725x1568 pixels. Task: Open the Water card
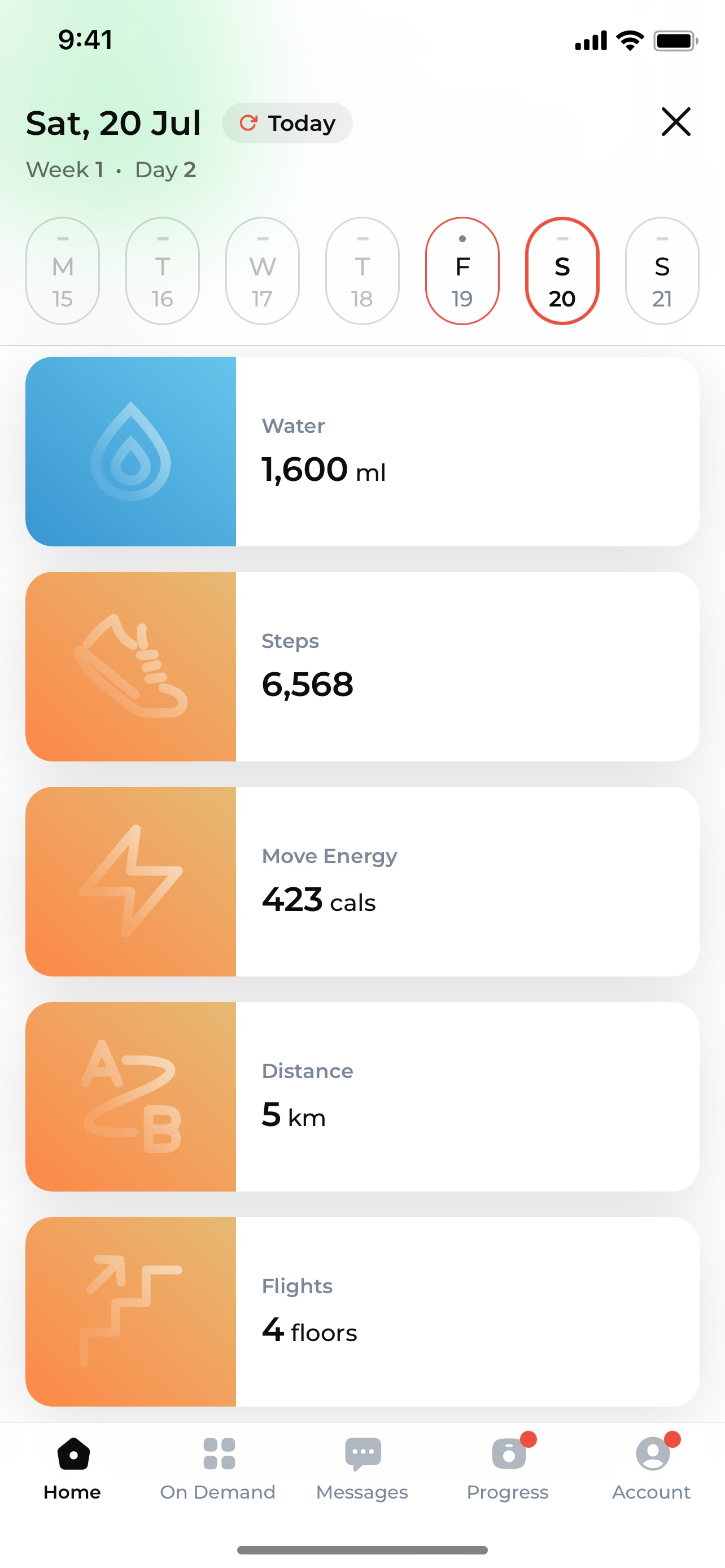pyautogui.click(x=362, y=452)
